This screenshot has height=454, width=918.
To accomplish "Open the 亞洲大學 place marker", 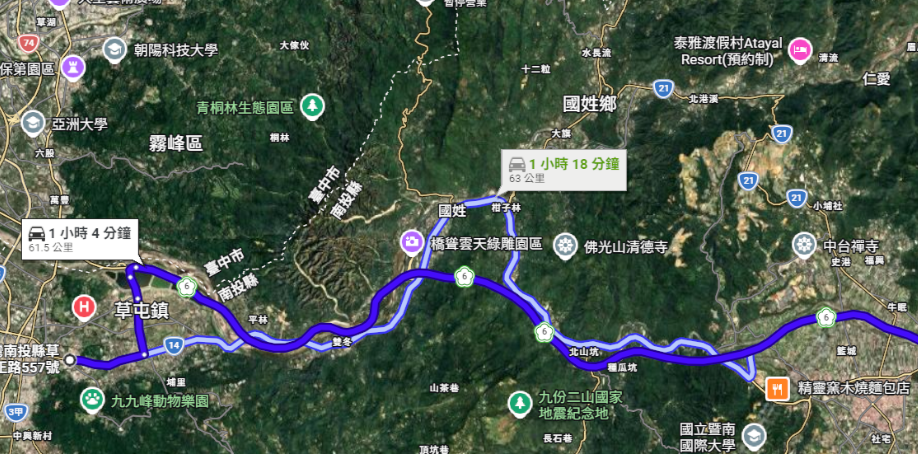I will click(33, 124).
